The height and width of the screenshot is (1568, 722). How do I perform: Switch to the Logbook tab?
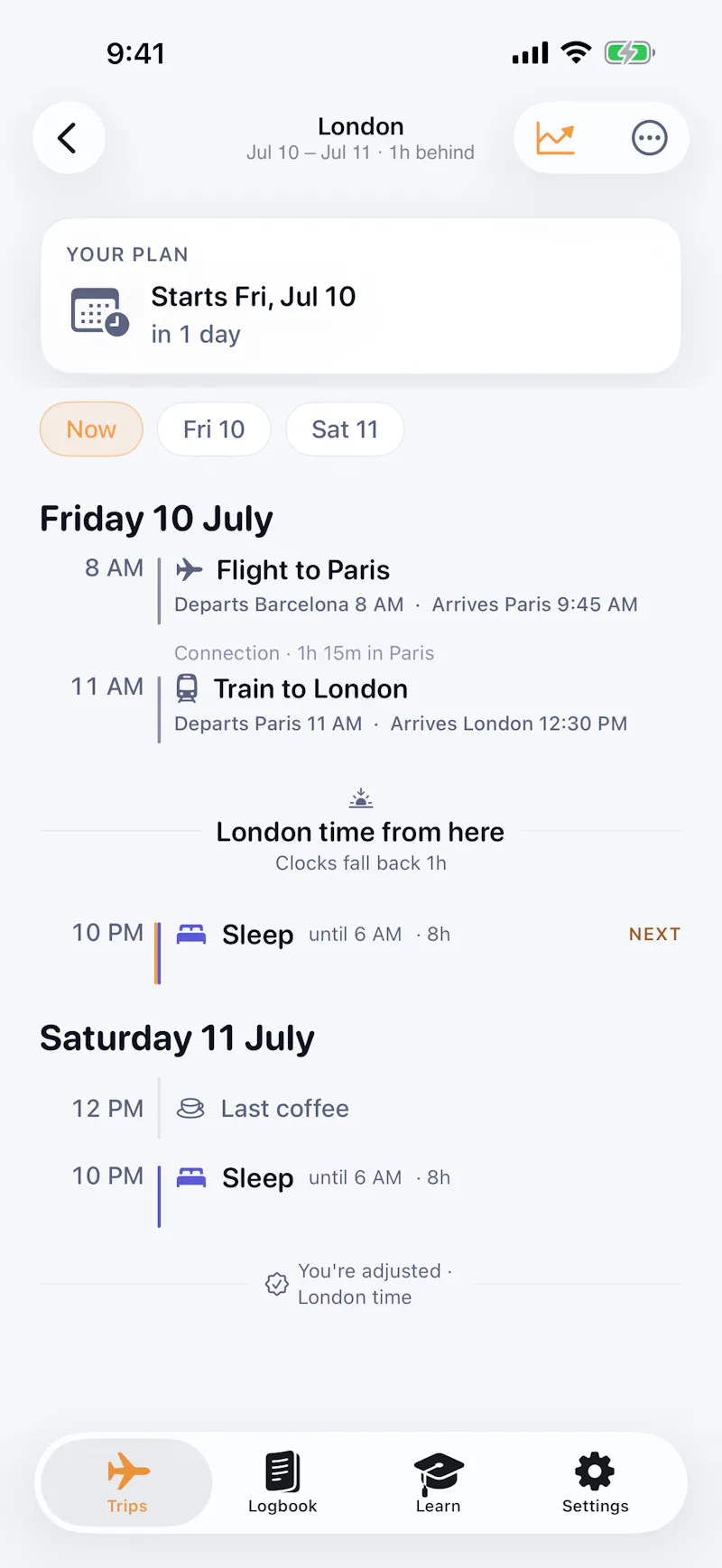coord(282,1483)
